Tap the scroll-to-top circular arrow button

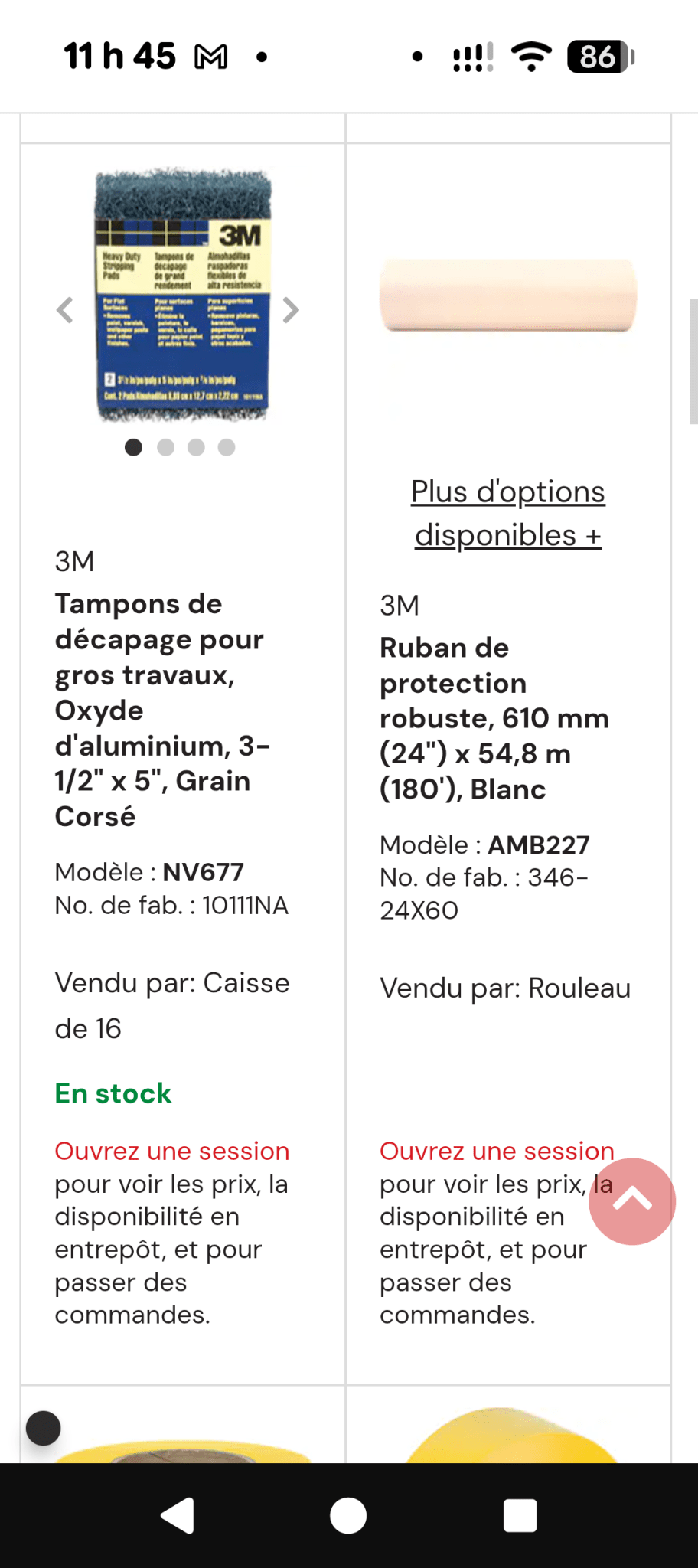point(631,1201)
